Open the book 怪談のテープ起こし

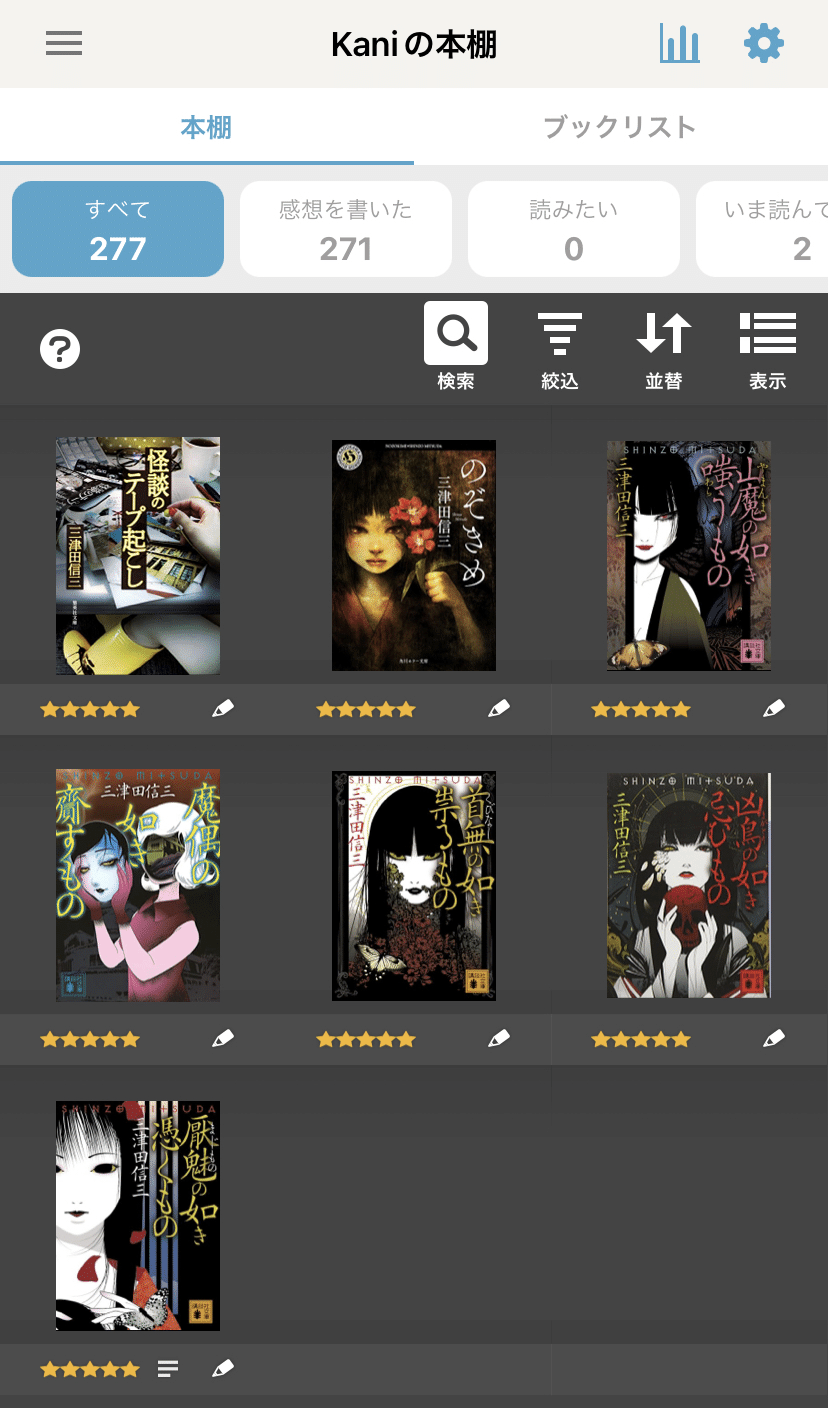coord(138,556)
